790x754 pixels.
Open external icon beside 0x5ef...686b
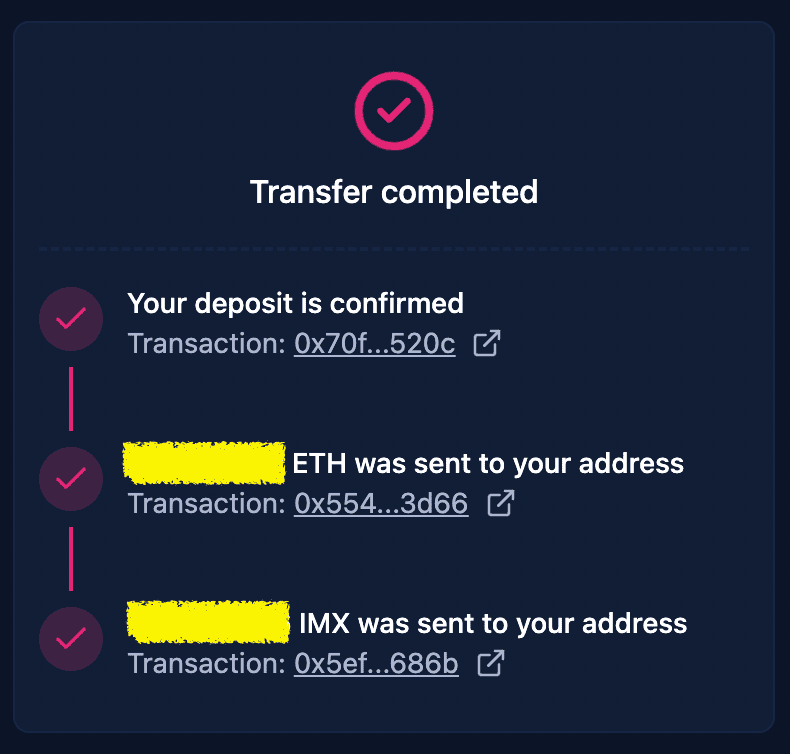490,663
